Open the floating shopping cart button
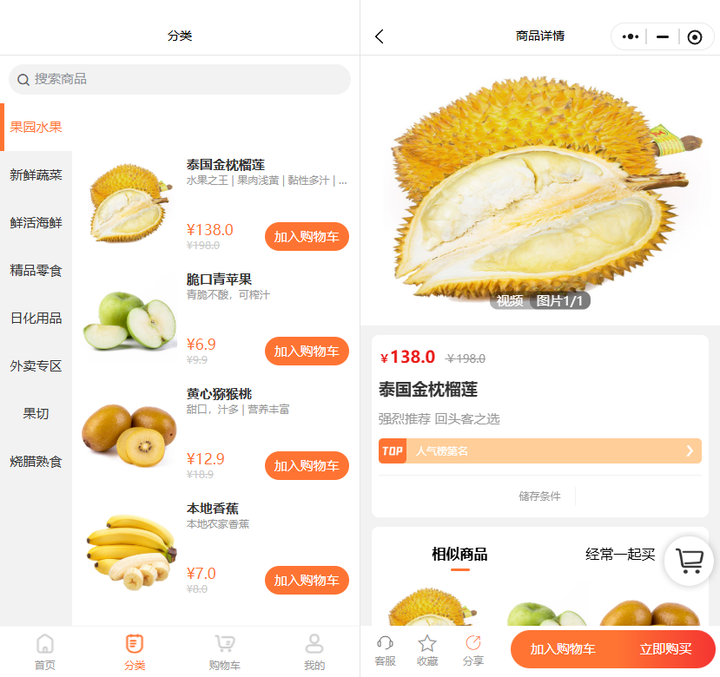This screenshot has width=720, height=677. [x=689, y=561]
